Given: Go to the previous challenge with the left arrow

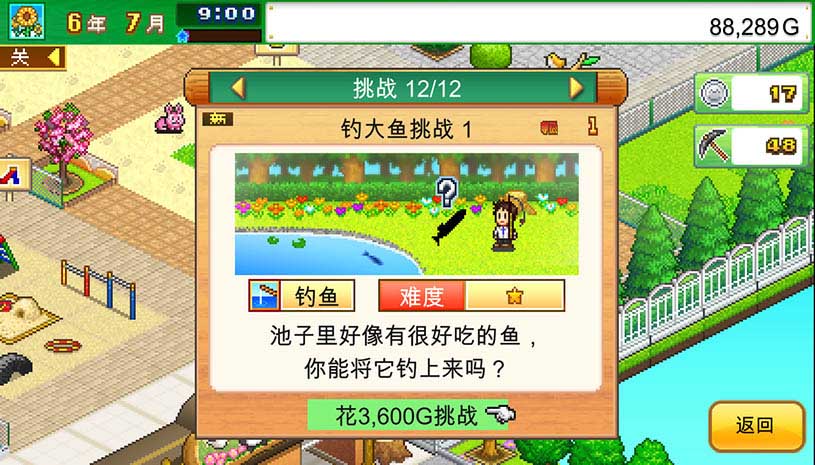Looking at the screenshot, I should coord(238,88).
